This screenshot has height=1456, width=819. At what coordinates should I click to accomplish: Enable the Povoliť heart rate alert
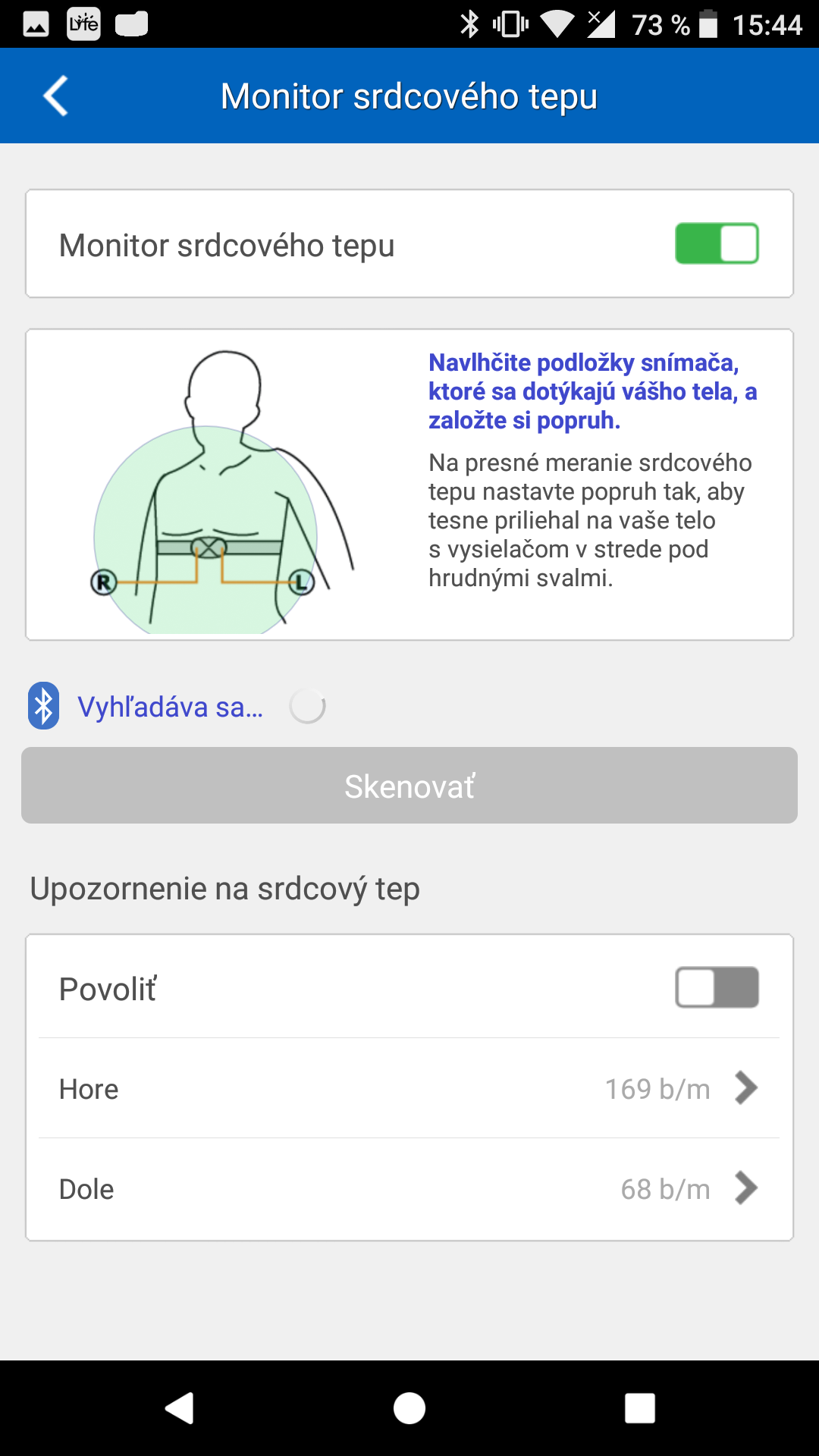(717, 987)
